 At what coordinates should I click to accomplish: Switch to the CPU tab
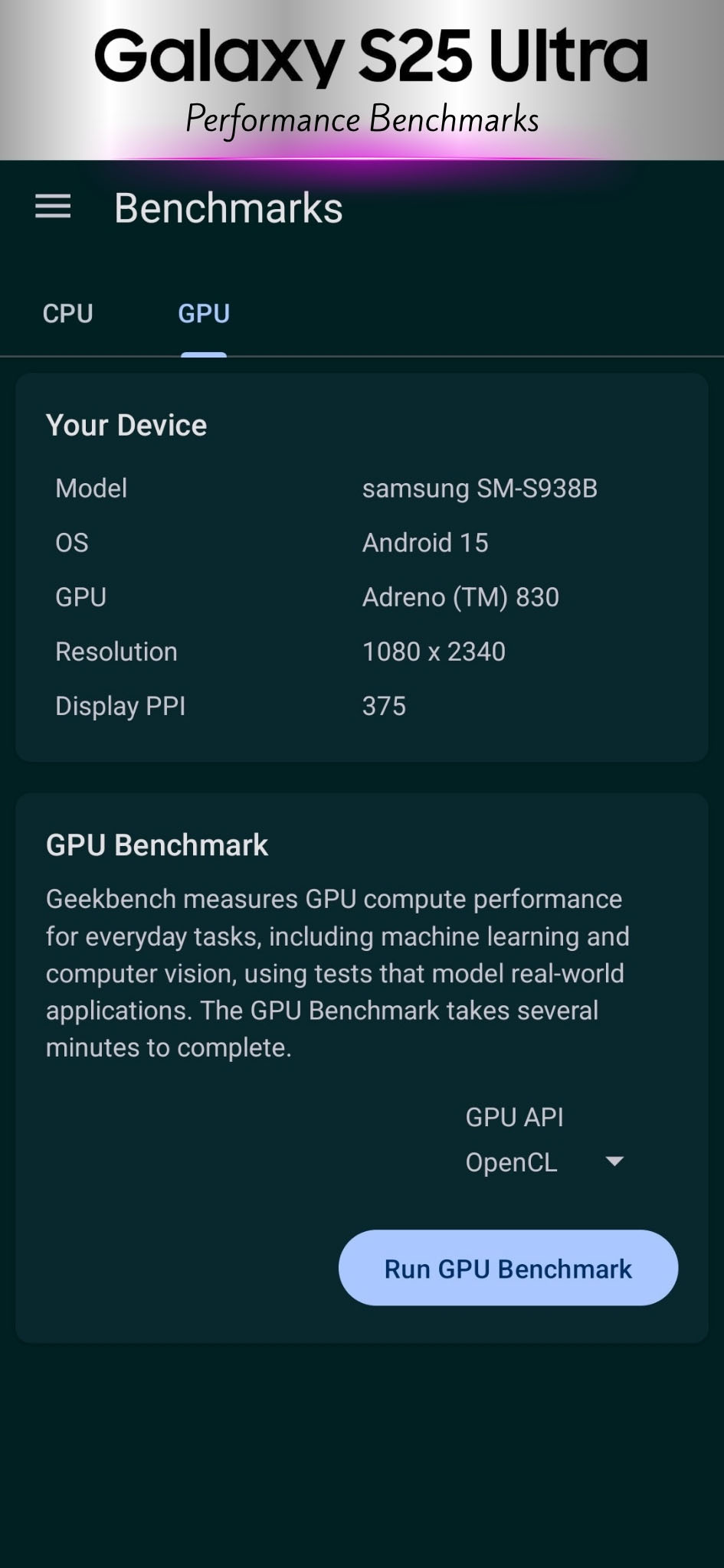[68, 313]
